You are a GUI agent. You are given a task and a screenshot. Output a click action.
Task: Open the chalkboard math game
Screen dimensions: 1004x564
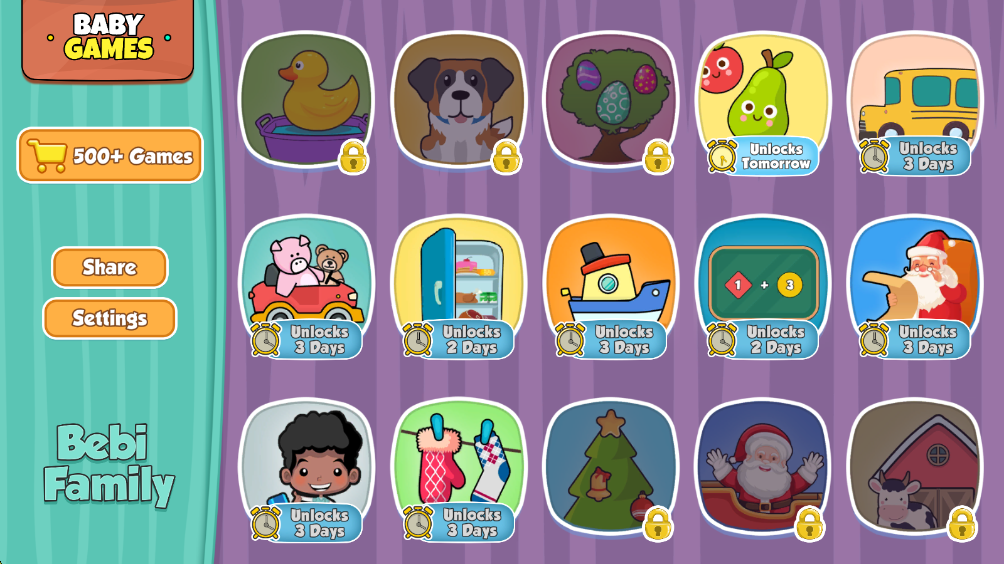point(762,284)
